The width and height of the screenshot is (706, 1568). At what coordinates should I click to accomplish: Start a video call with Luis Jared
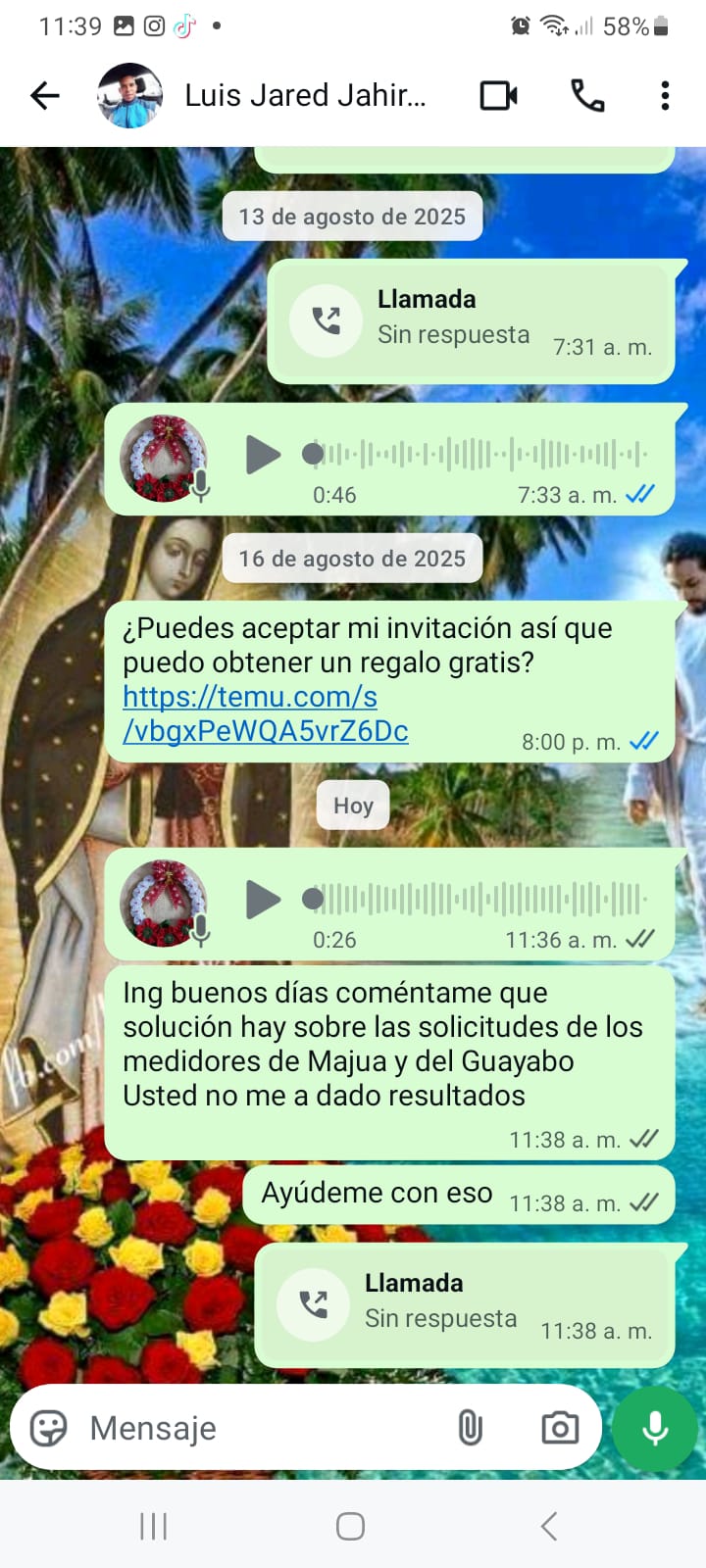pos(498,95)
